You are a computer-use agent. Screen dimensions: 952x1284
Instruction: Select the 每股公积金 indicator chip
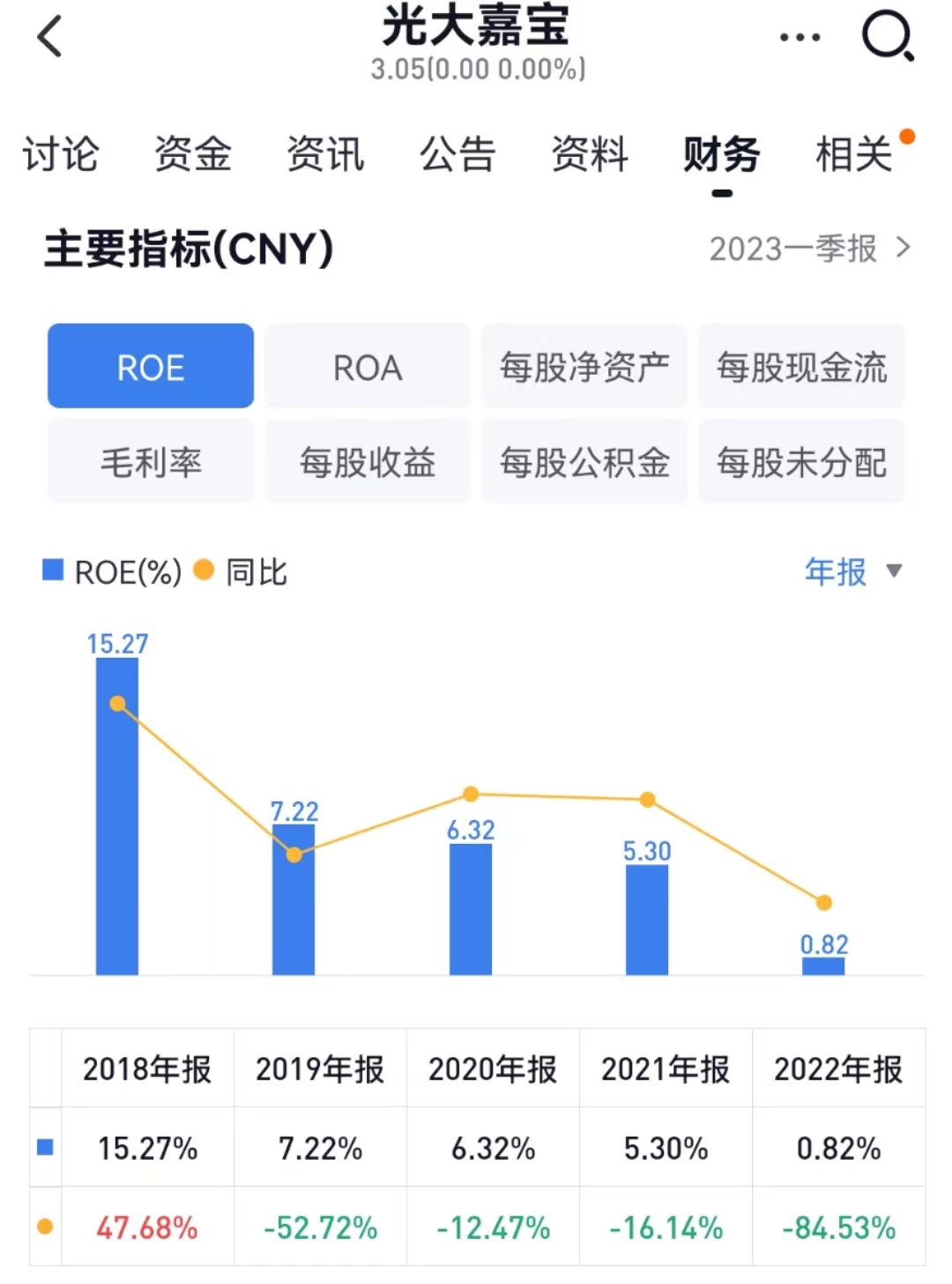[x=584, y=461]
